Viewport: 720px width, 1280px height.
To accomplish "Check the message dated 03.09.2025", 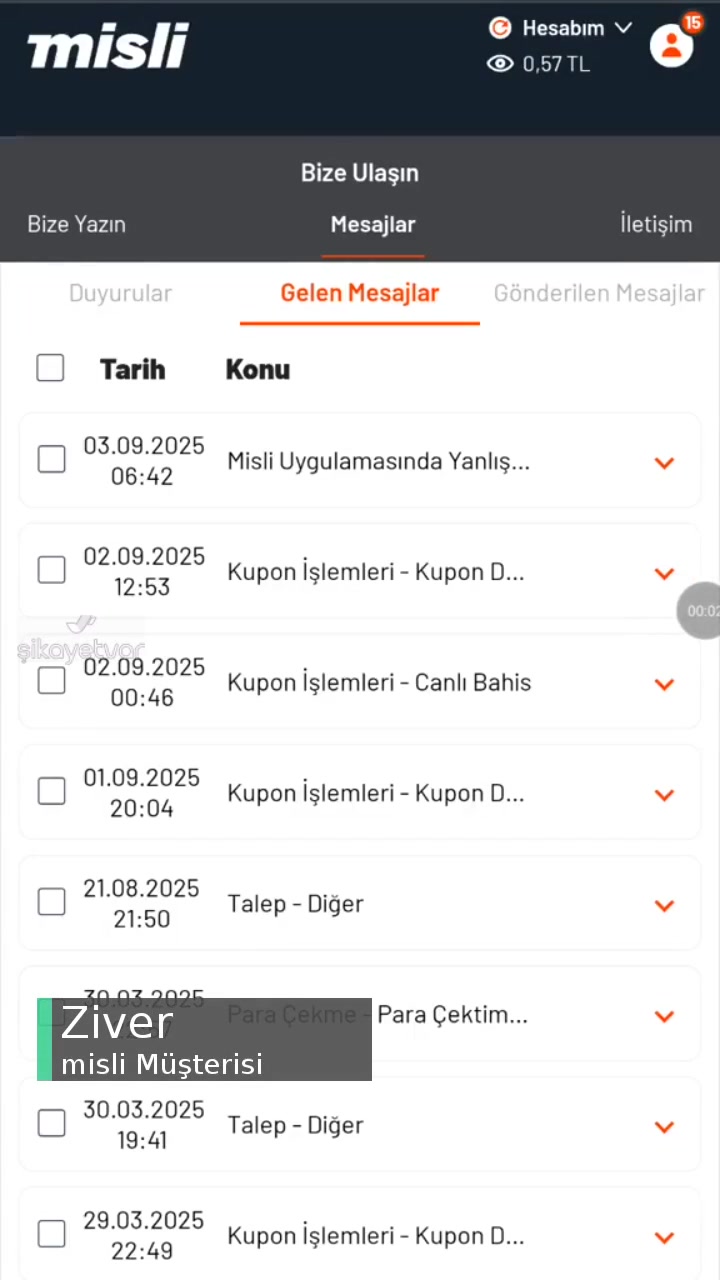I will [x=51, y=458].
